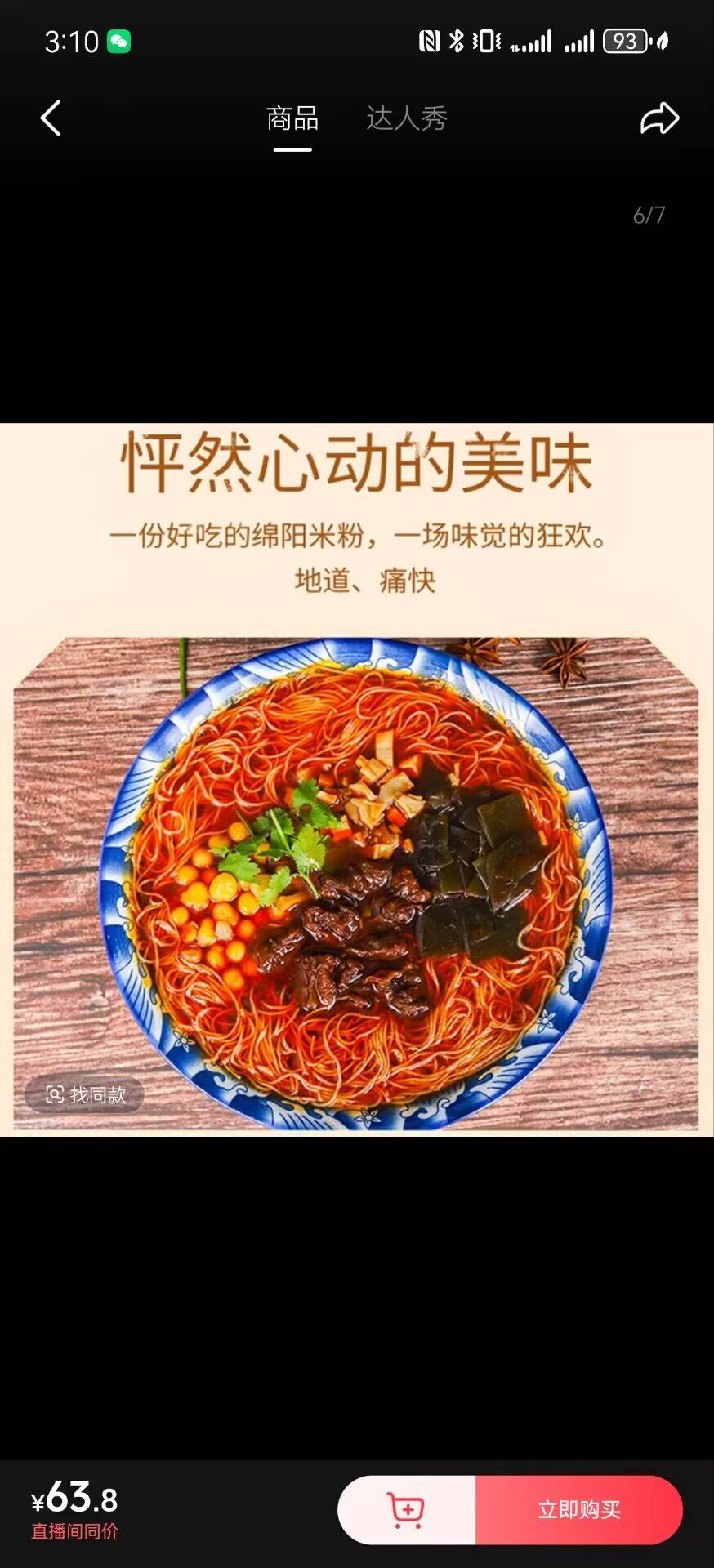Image resolution: width=714 pixels, height=1568 pixels.
Task: Switch to the 达人秀 tab
Action: pos(406,119)
